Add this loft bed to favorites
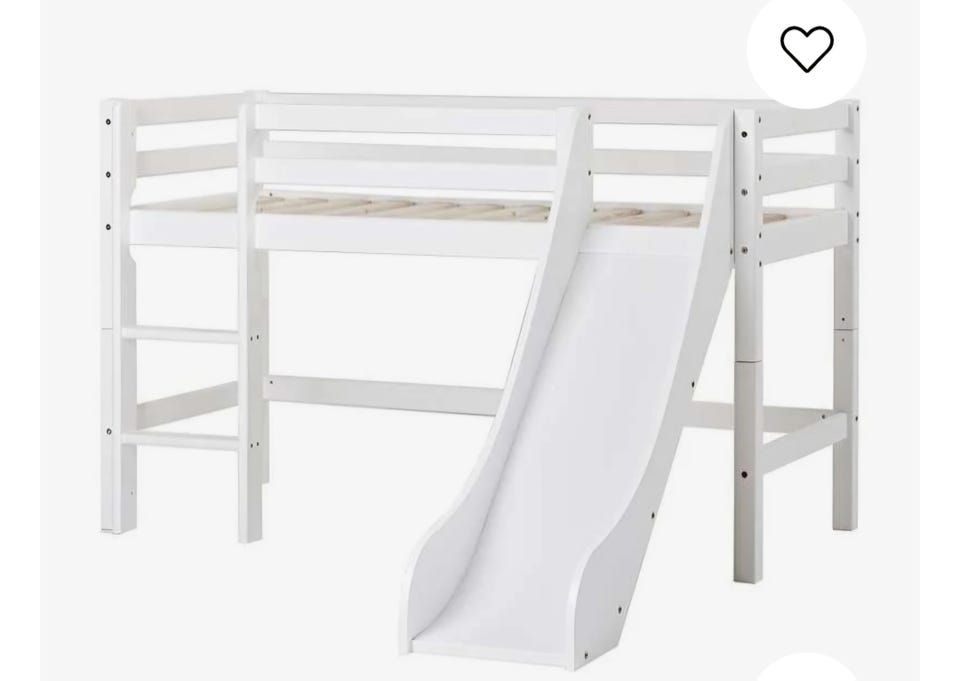The height and width of the screenshot is (681, 960). coord(806,48)
